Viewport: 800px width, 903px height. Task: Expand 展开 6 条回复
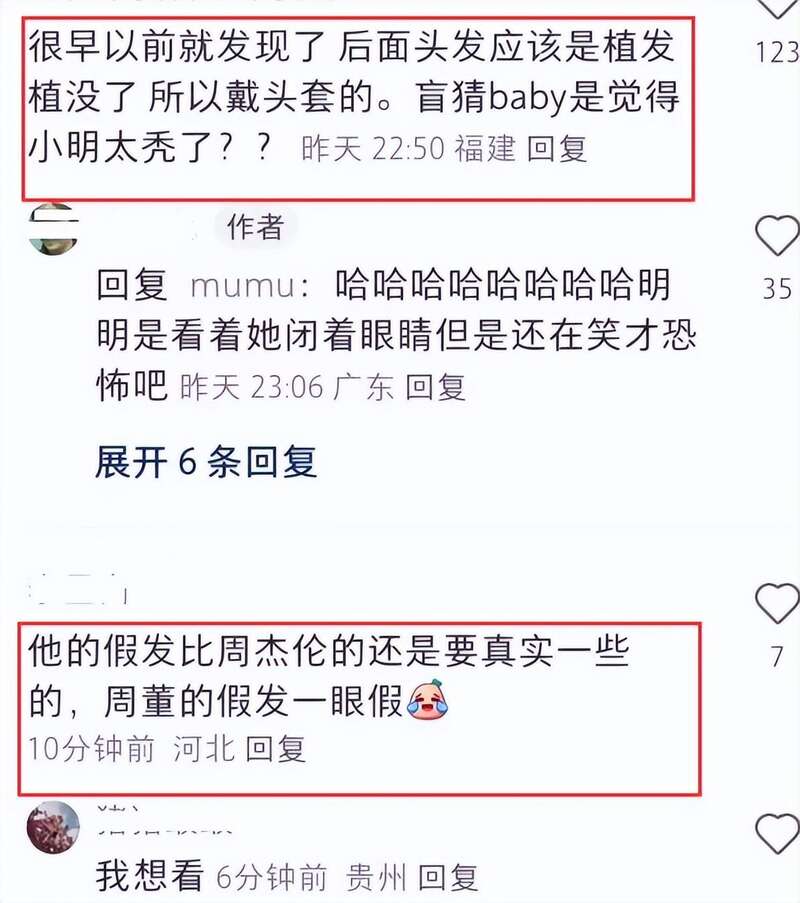click(206, 462)
